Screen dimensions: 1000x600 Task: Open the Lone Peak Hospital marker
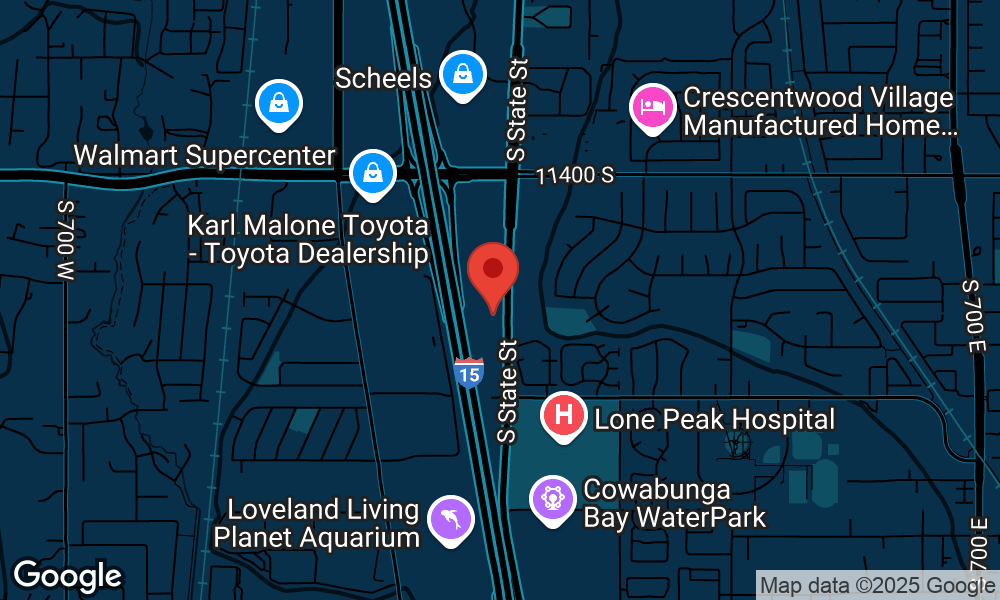point(564,416)
